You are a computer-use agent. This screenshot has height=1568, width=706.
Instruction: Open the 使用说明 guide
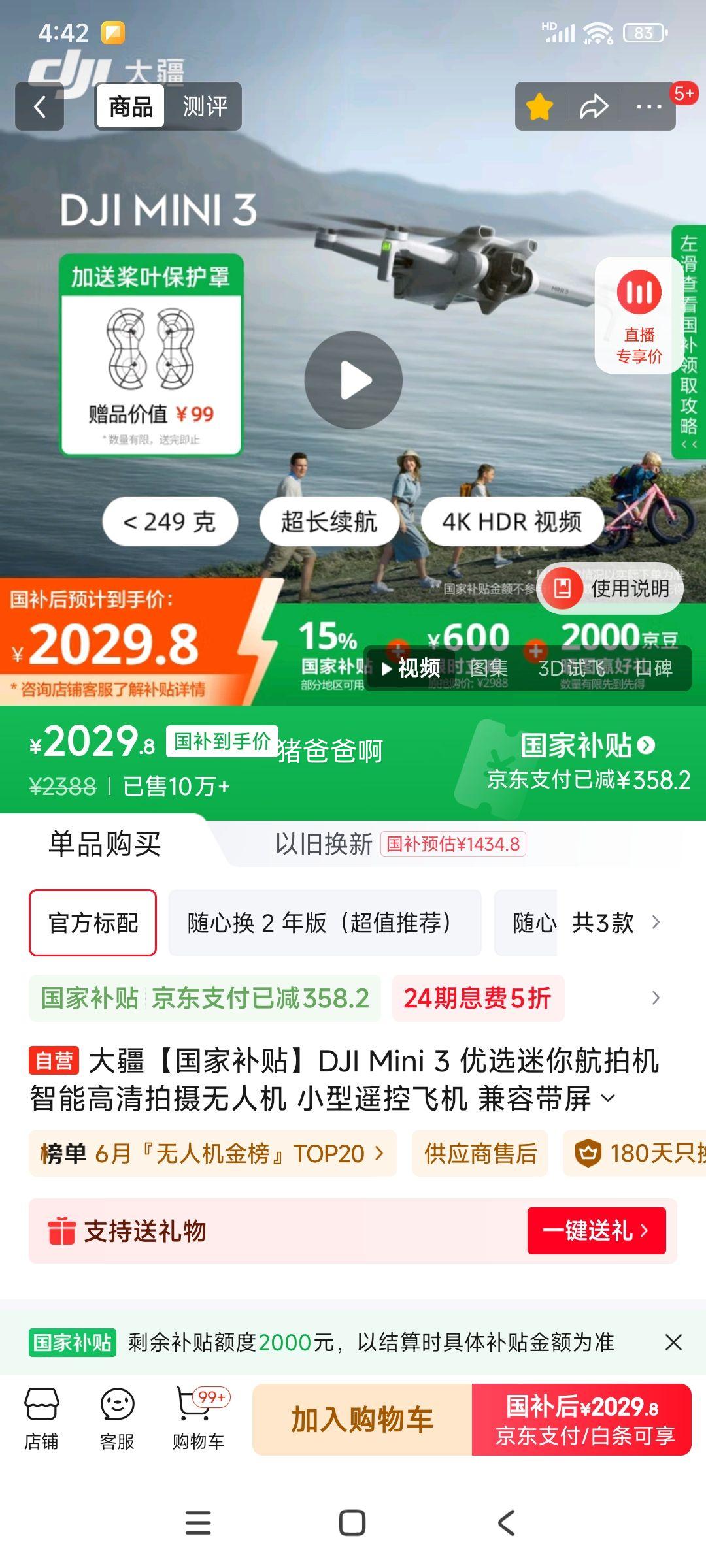(x=611, y=588)
